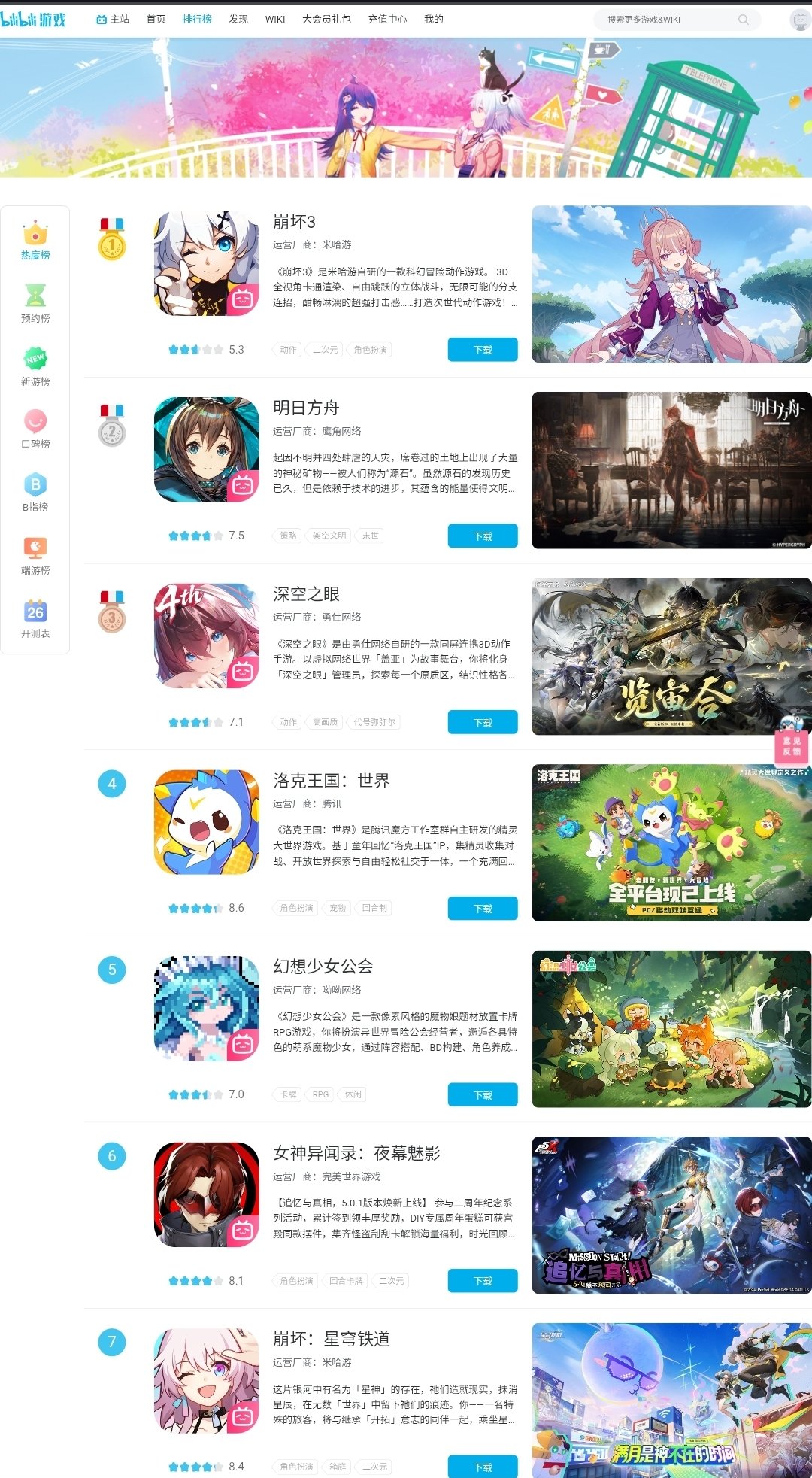Open 意见反馈 feedback button
812x1478 pixels.
791,746
